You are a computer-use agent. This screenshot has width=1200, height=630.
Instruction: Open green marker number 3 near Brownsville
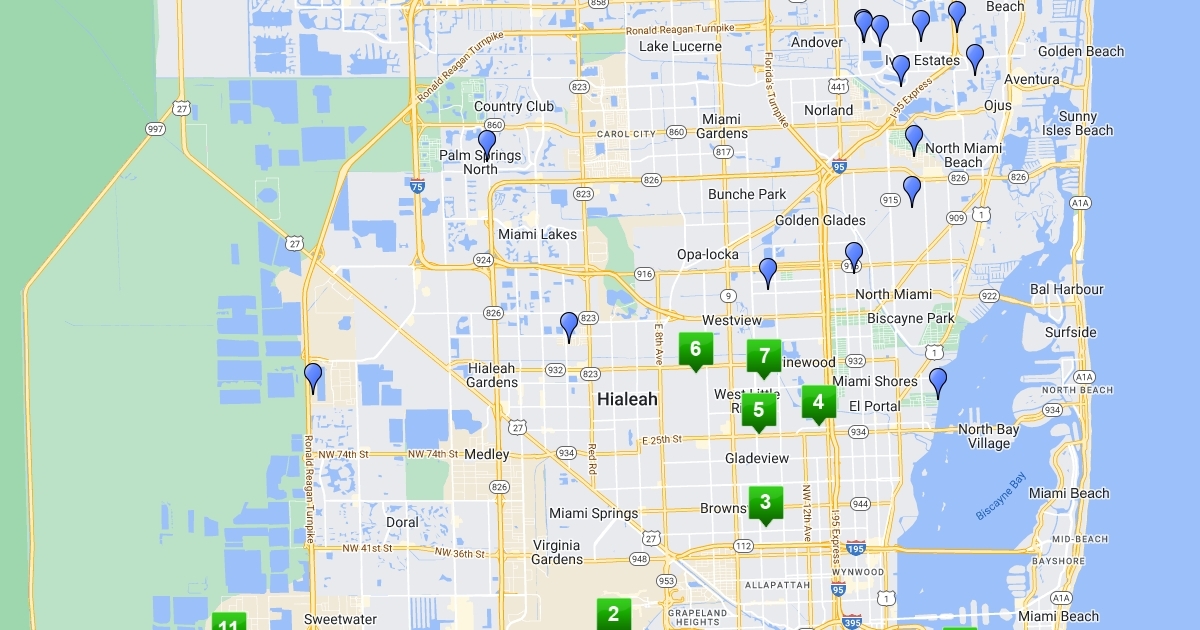click(x=765, y=502)
